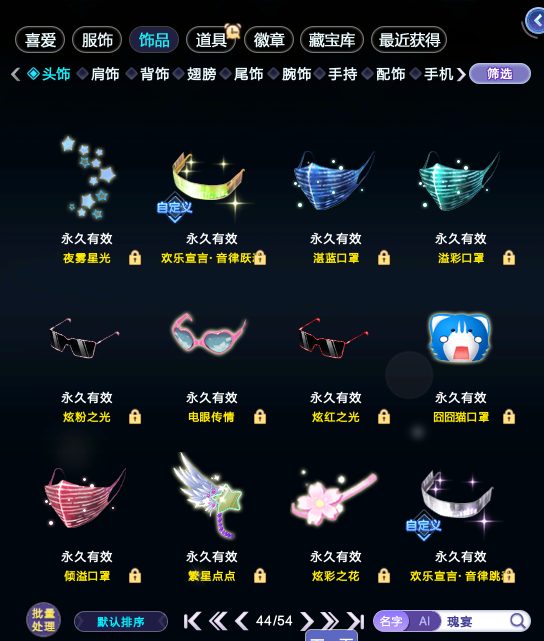Open the 藏宝库 tab
Screen dimensions: 544x641
pyautogui.click(x=332, y=40)
